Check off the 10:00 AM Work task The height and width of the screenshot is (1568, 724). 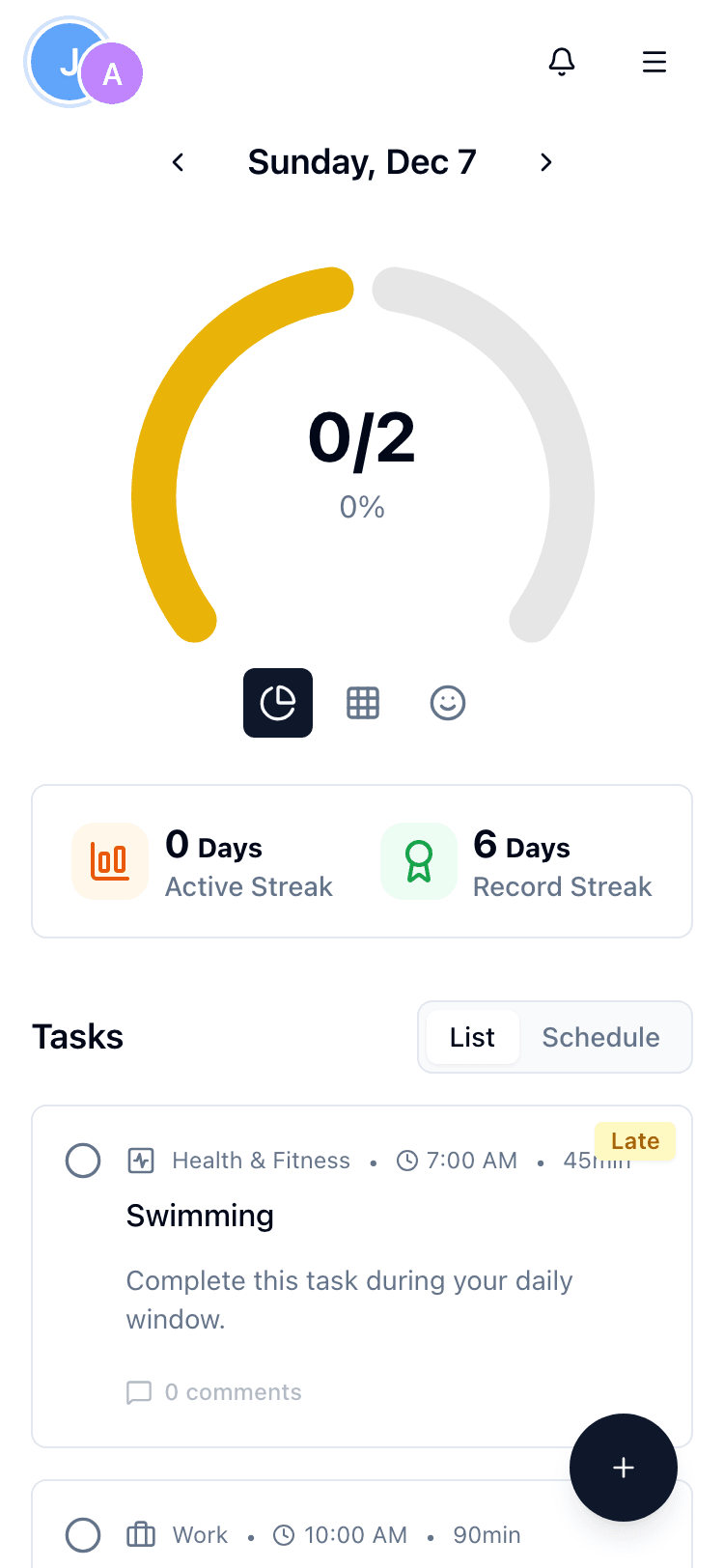point(83,1534)
